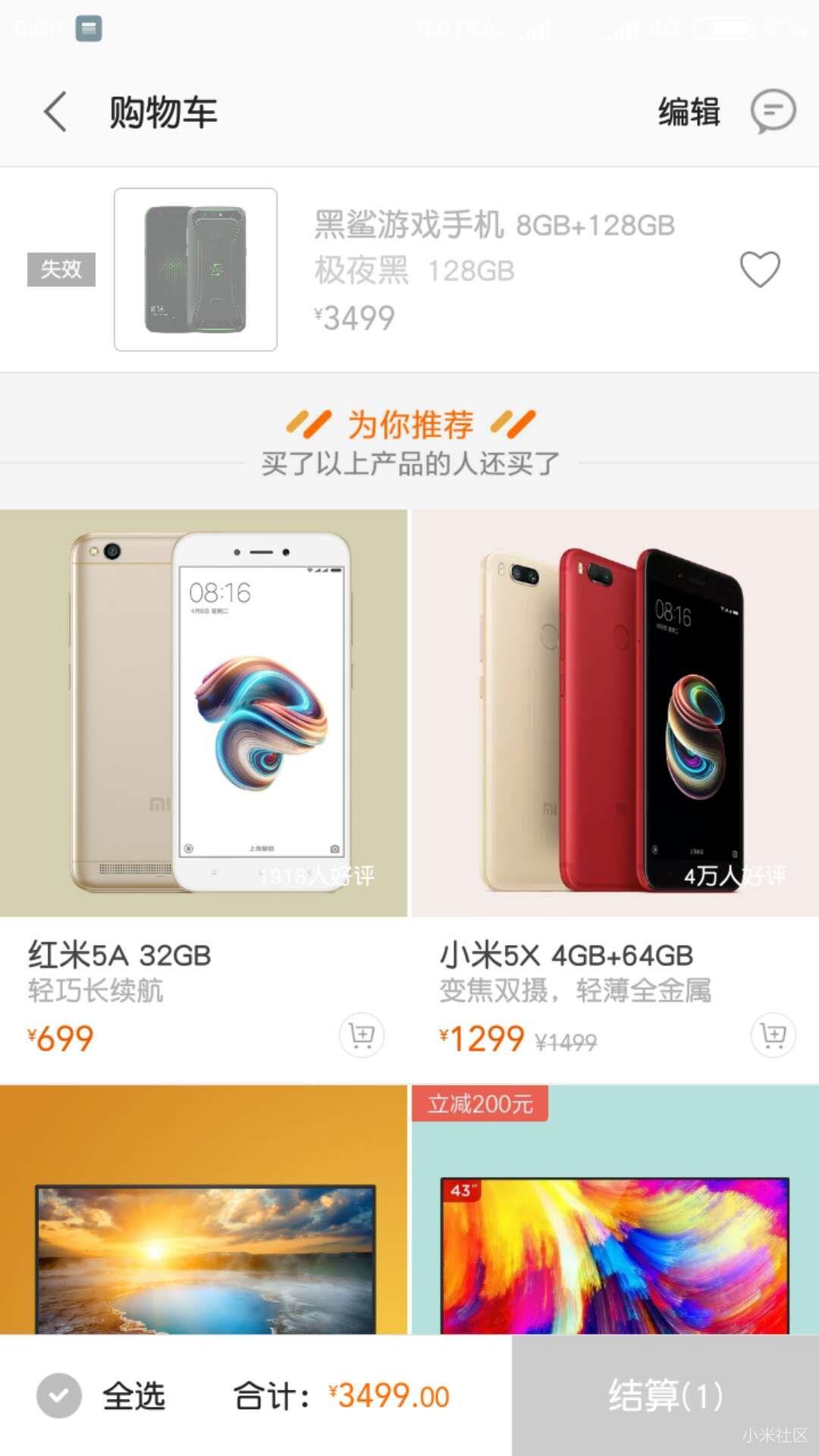
Task: Open the 小米5X product by its title
Action: (565, 956)
